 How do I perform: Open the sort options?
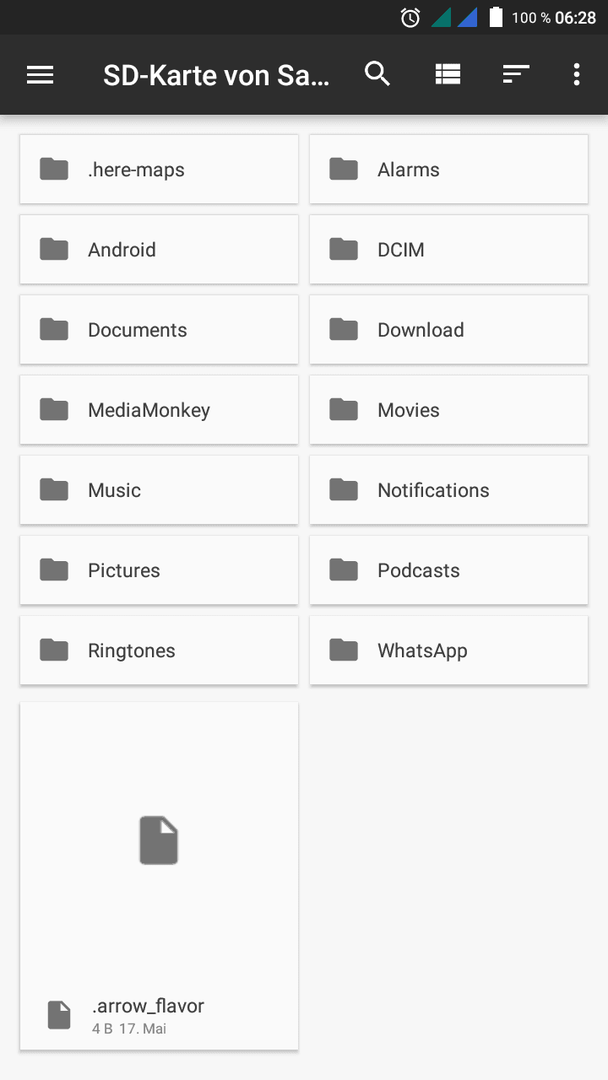[516, 74]
